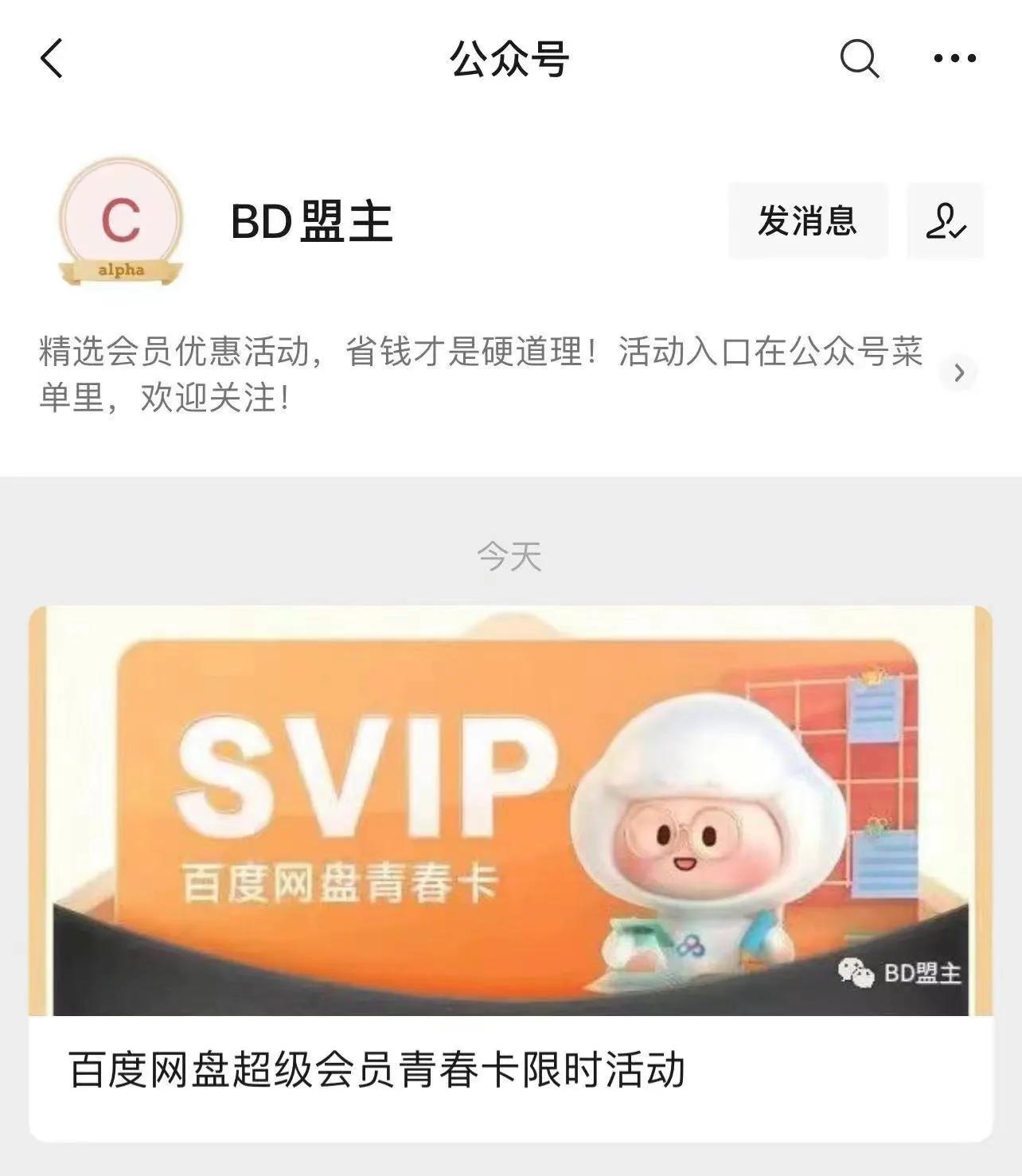Click the 公众号 title in the header
The height and width of the screenshot is (1176, 1022).
click(511, 59)
